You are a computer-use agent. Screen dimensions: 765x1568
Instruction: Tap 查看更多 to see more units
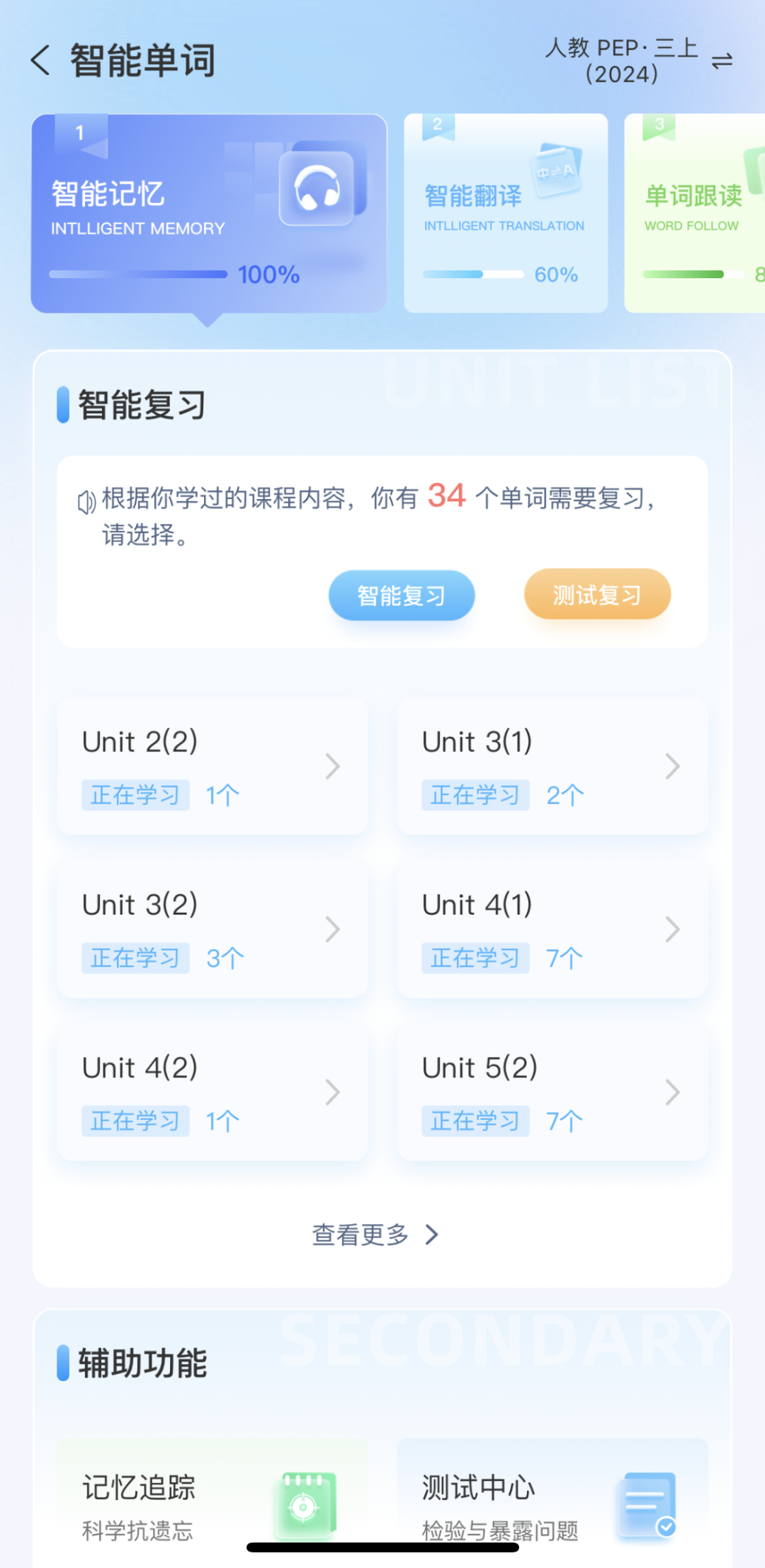pyautogui.click(x=375, y=1235)
